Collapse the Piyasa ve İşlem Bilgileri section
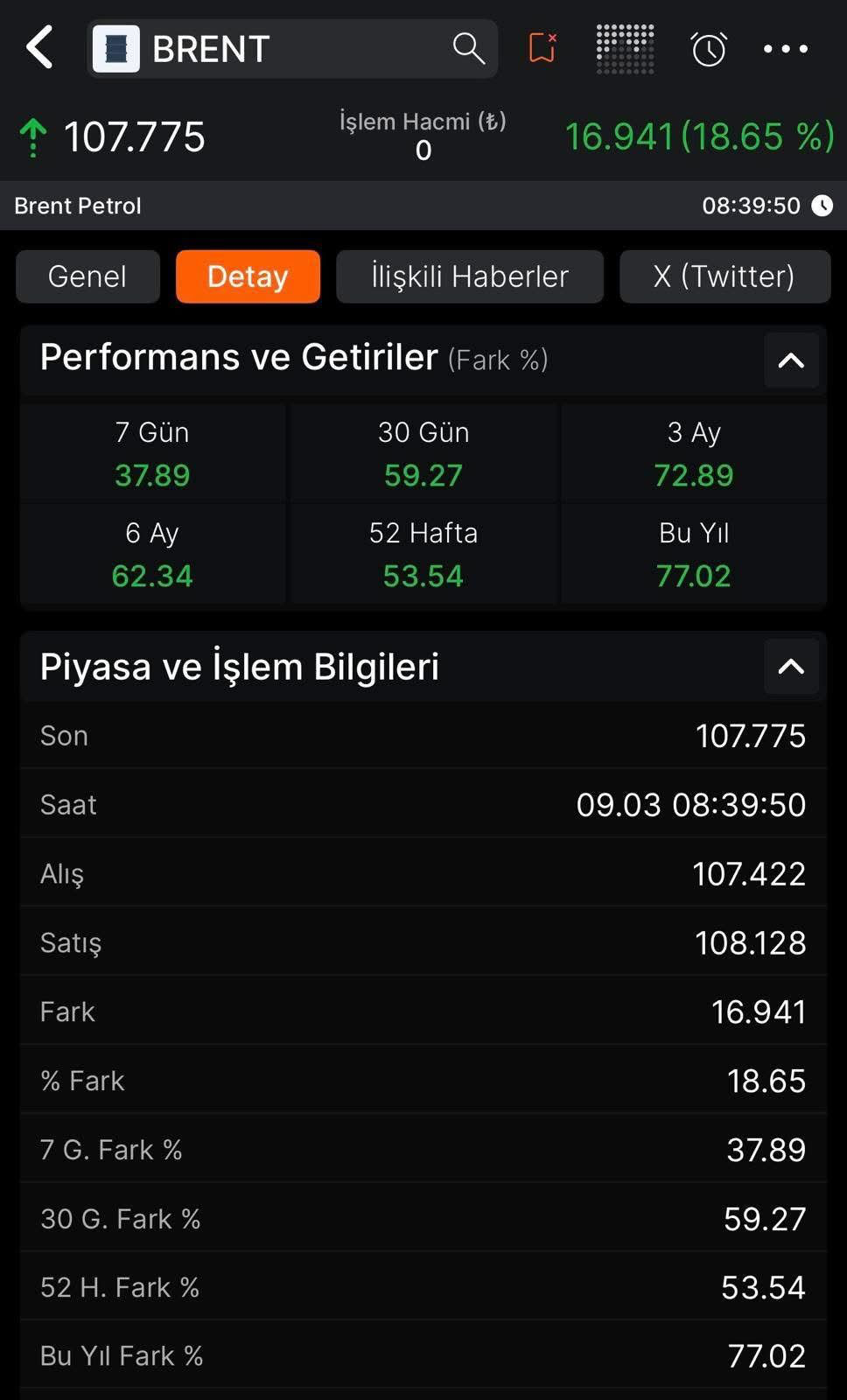This screenshot has height=1400, width=847. pyautogui.click(x=791, y=667)
